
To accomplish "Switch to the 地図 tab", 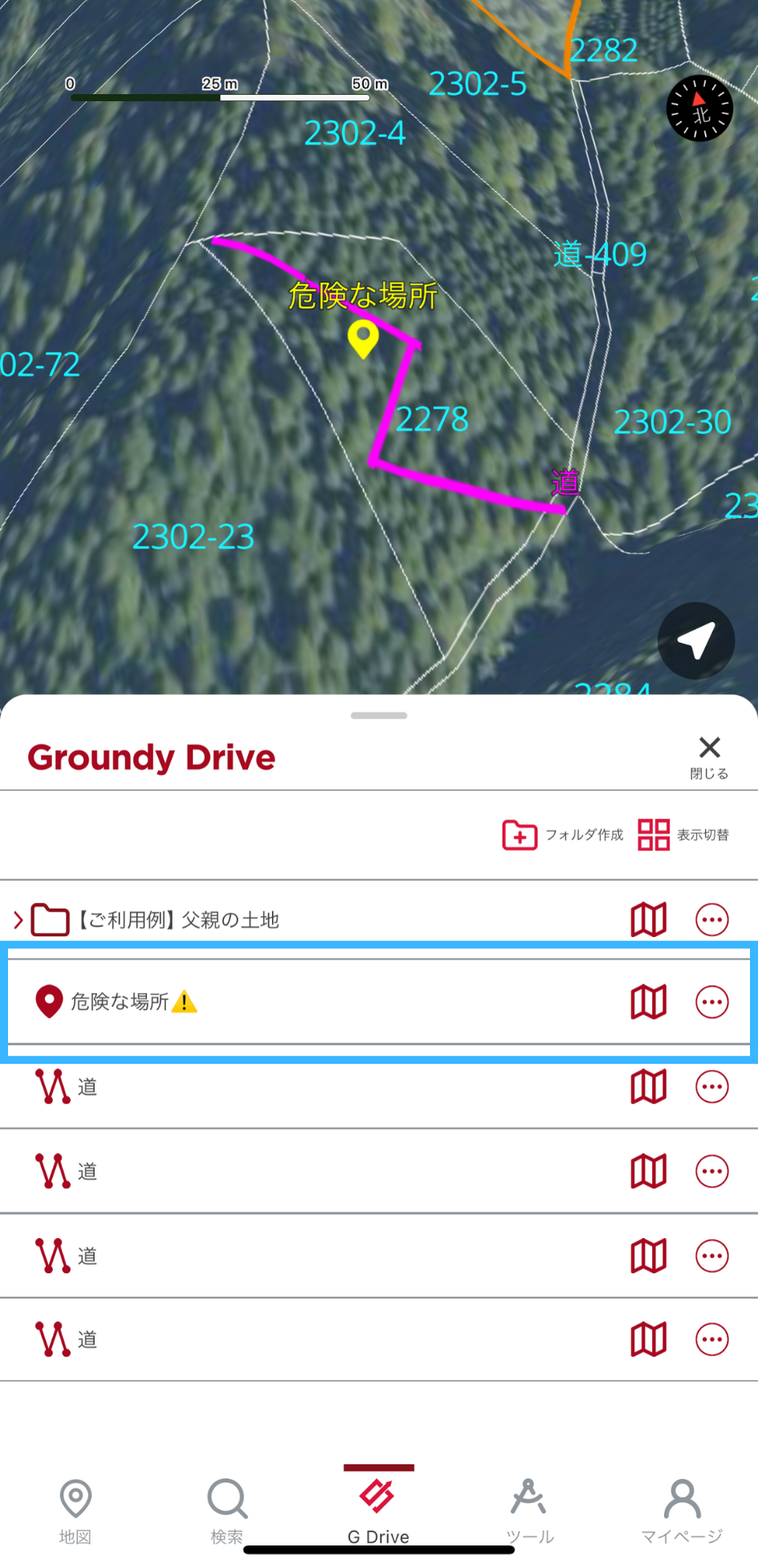I will (75, 1510).
